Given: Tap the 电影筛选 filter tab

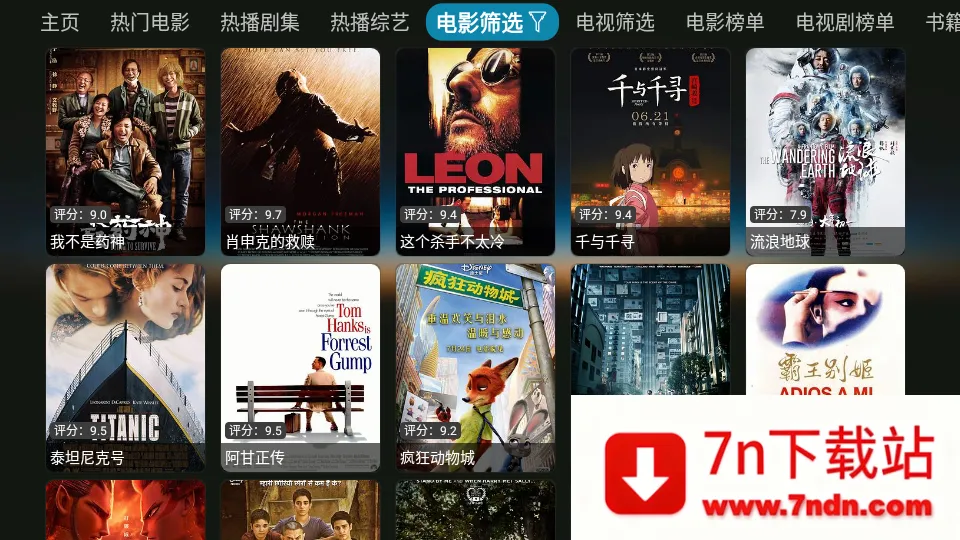Looking at the screenshot, I should (492, 22).
